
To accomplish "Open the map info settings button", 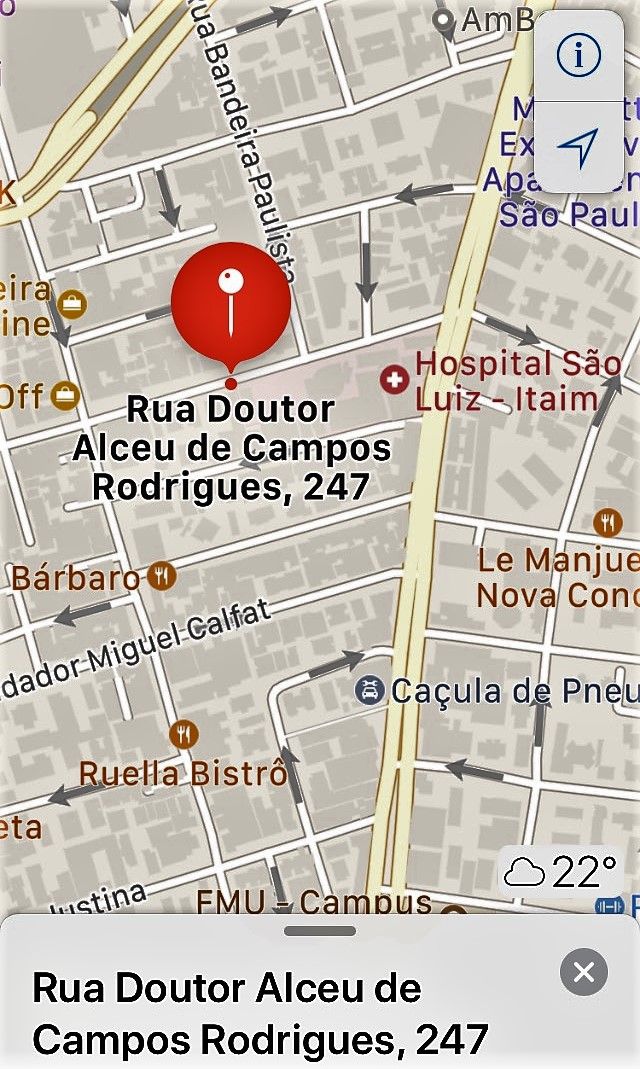I will [x=578, y=57].
